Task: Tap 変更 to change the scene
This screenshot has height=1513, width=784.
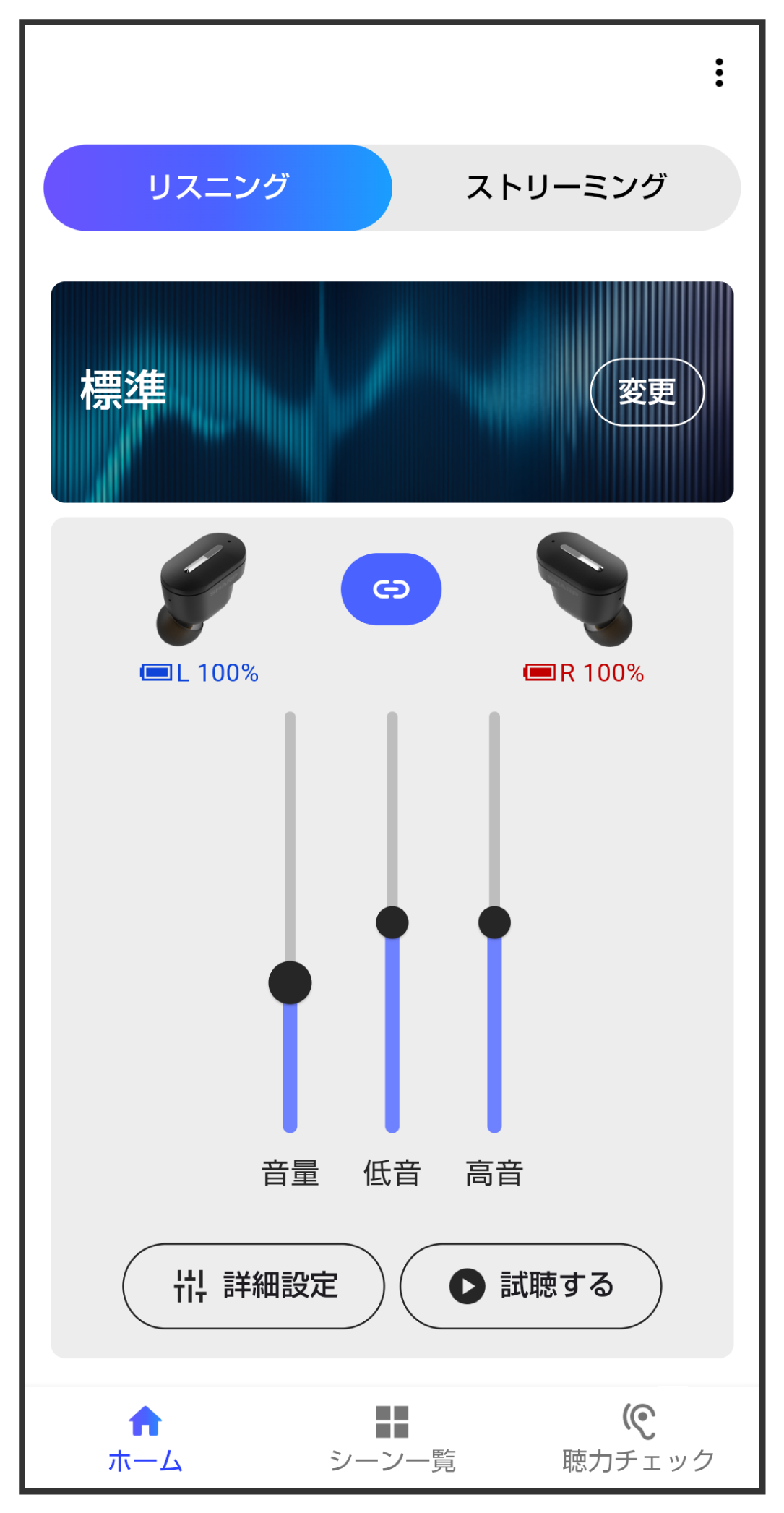Action: pyautogui.click(x=647, y=392)
